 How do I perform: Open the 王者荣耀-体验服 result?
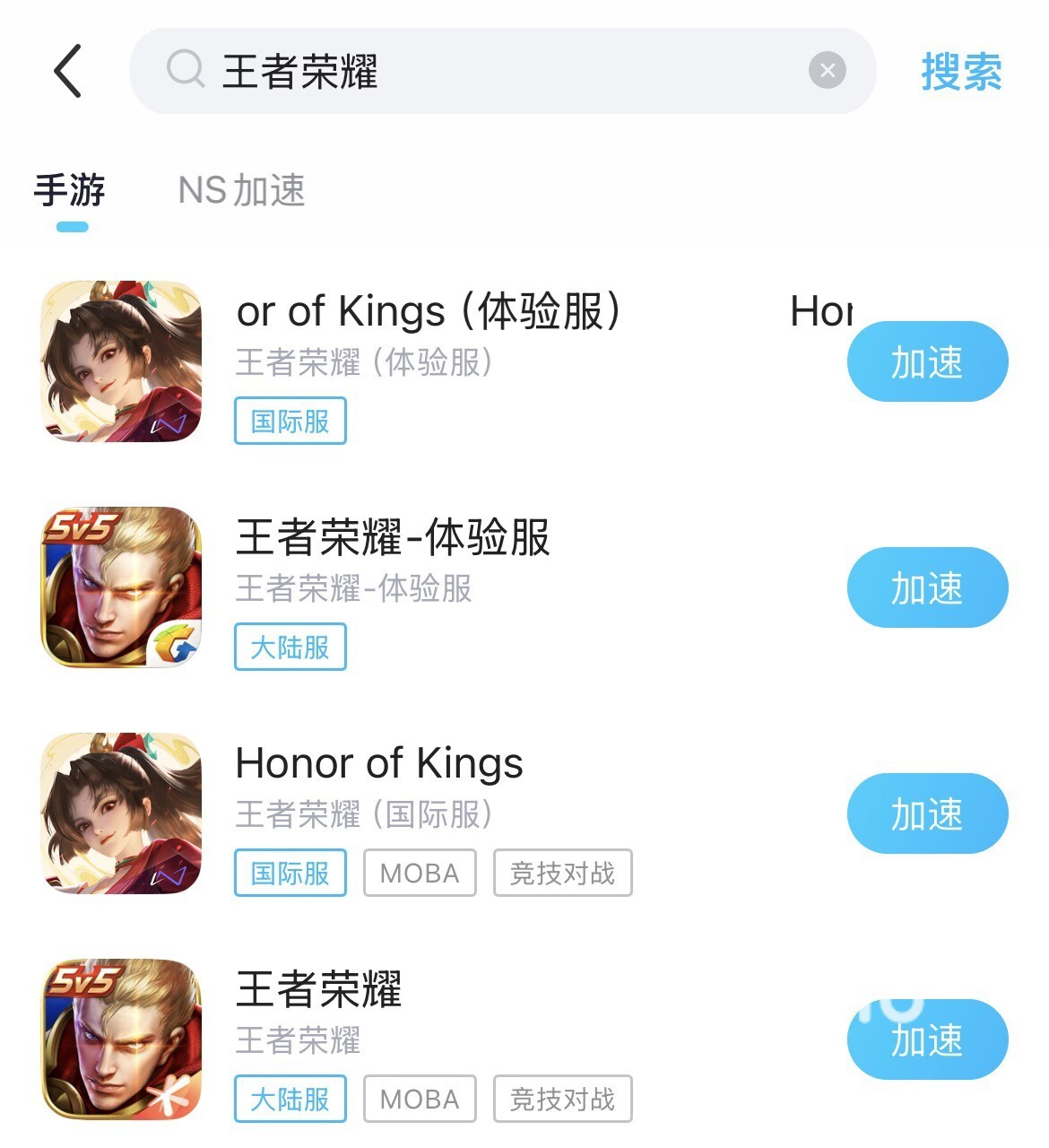click(393, 539)
